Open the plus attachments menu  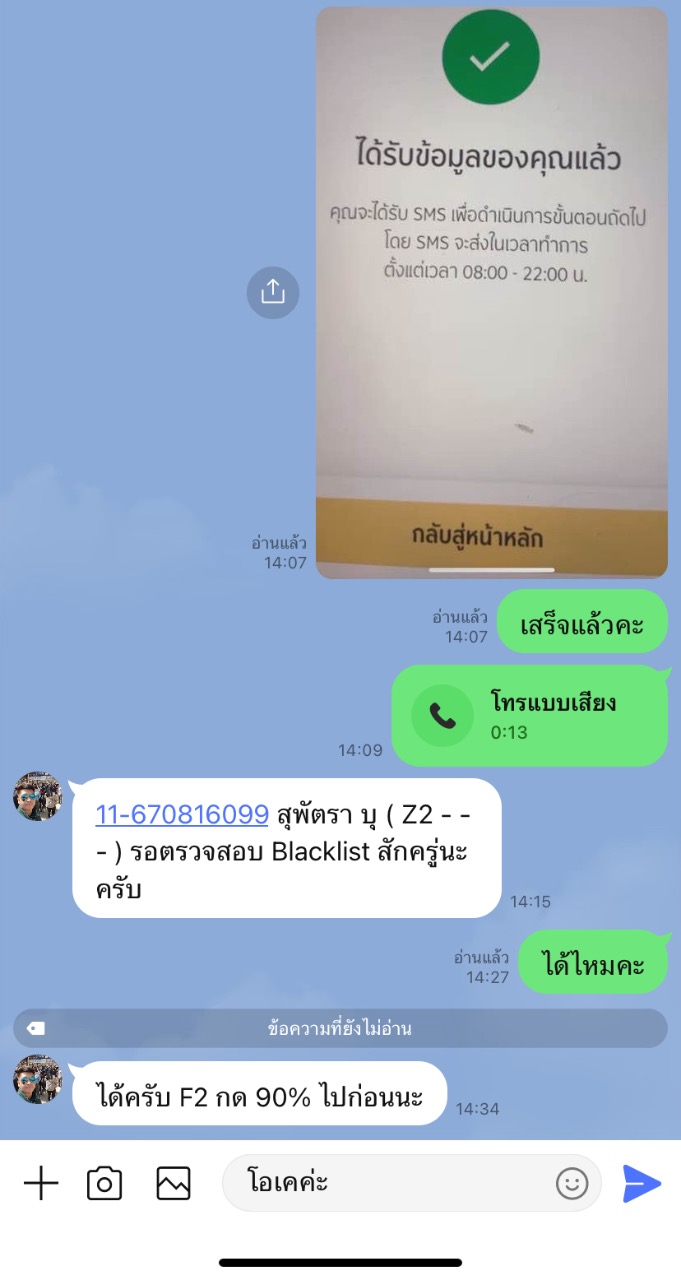point(41,1184)
